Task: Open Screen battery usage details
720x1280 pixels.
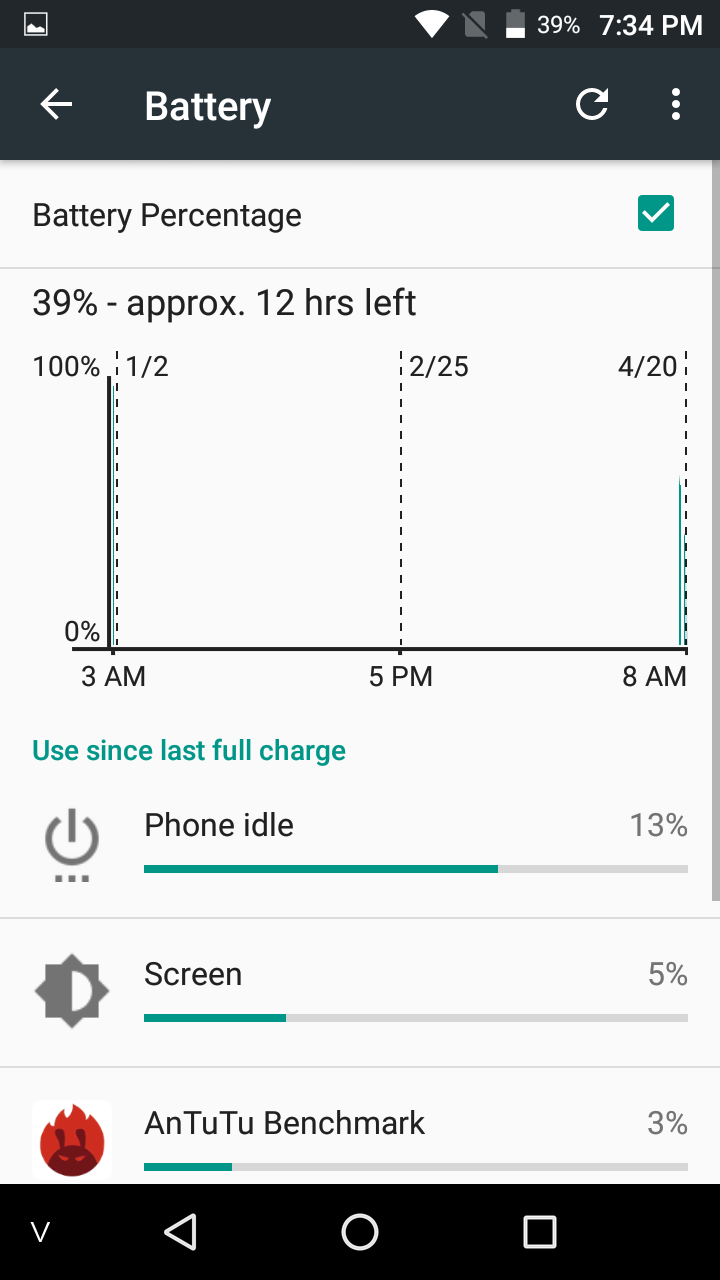Action: (360, 993)
